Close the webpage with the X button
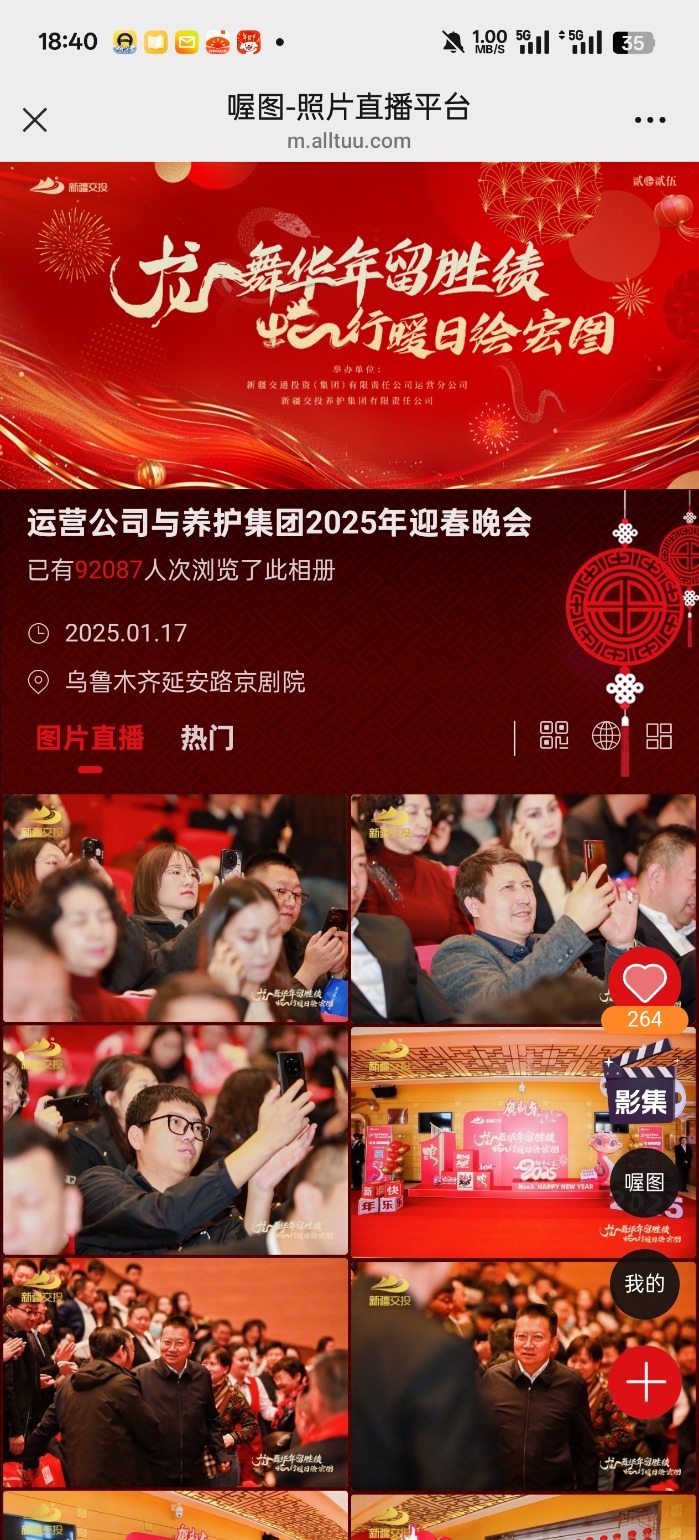This screenshot has height=1540, width=699. click(35, 121)
